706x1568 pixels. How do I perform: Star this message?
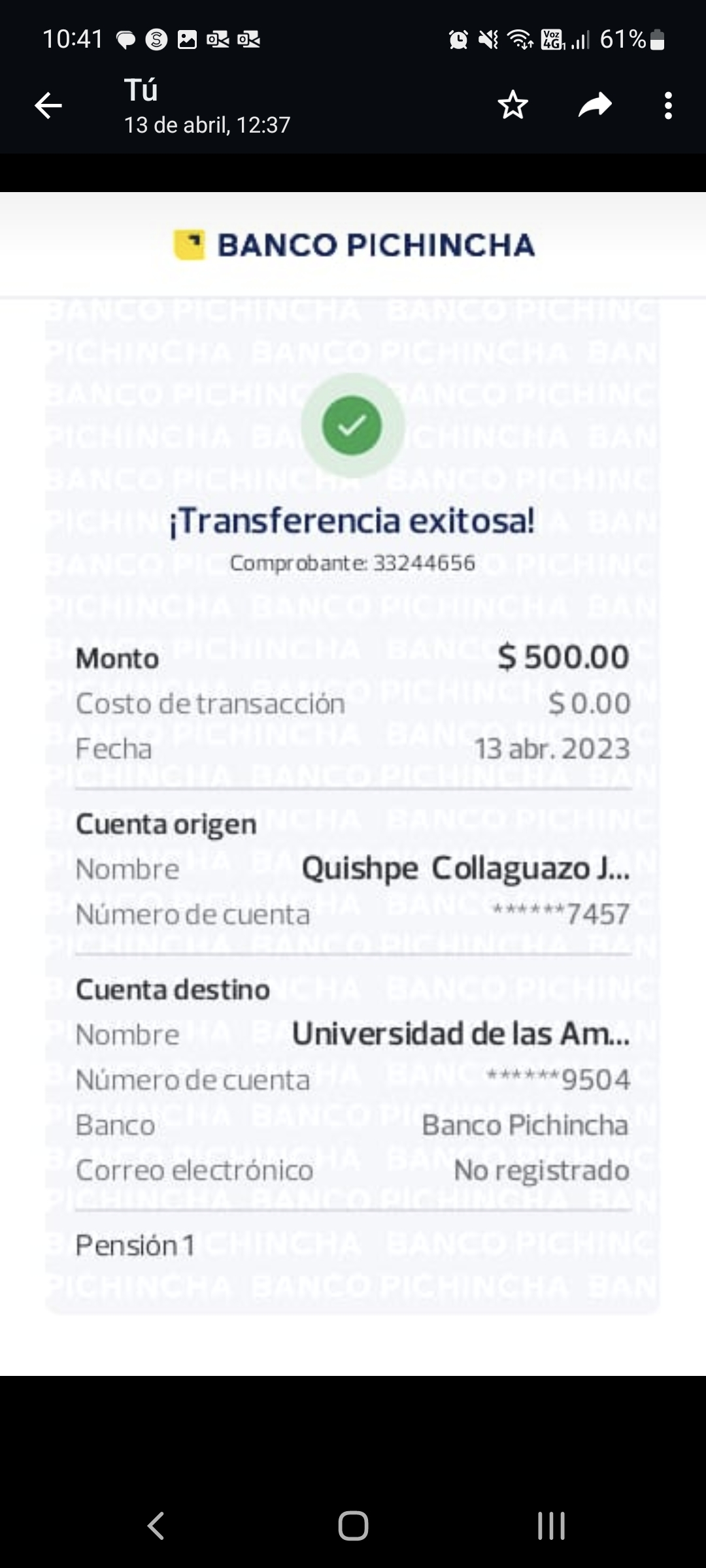[x=513, y=105]
